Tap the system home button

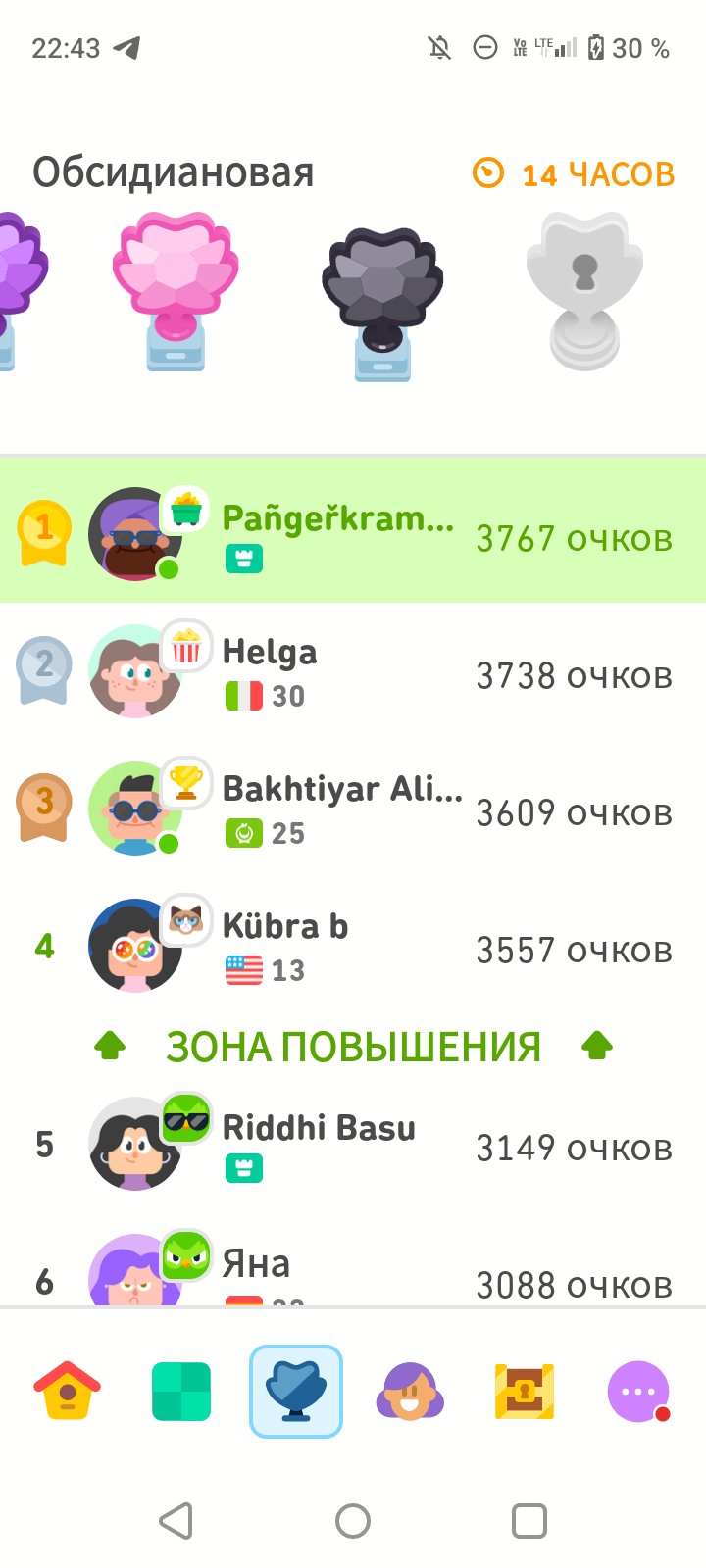click(x=353, y=1521)
